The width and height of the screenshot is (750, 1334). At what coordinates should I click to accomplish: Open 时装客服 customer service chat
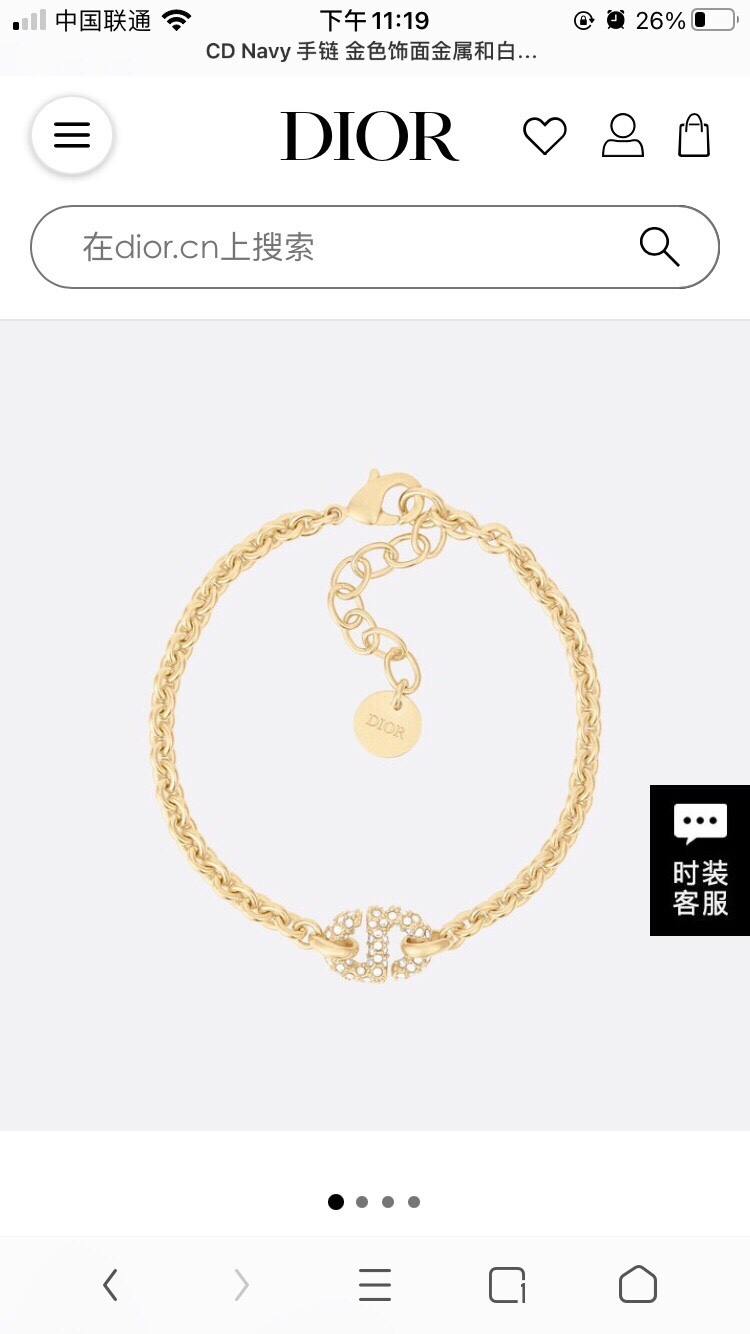tap(700, 860)
